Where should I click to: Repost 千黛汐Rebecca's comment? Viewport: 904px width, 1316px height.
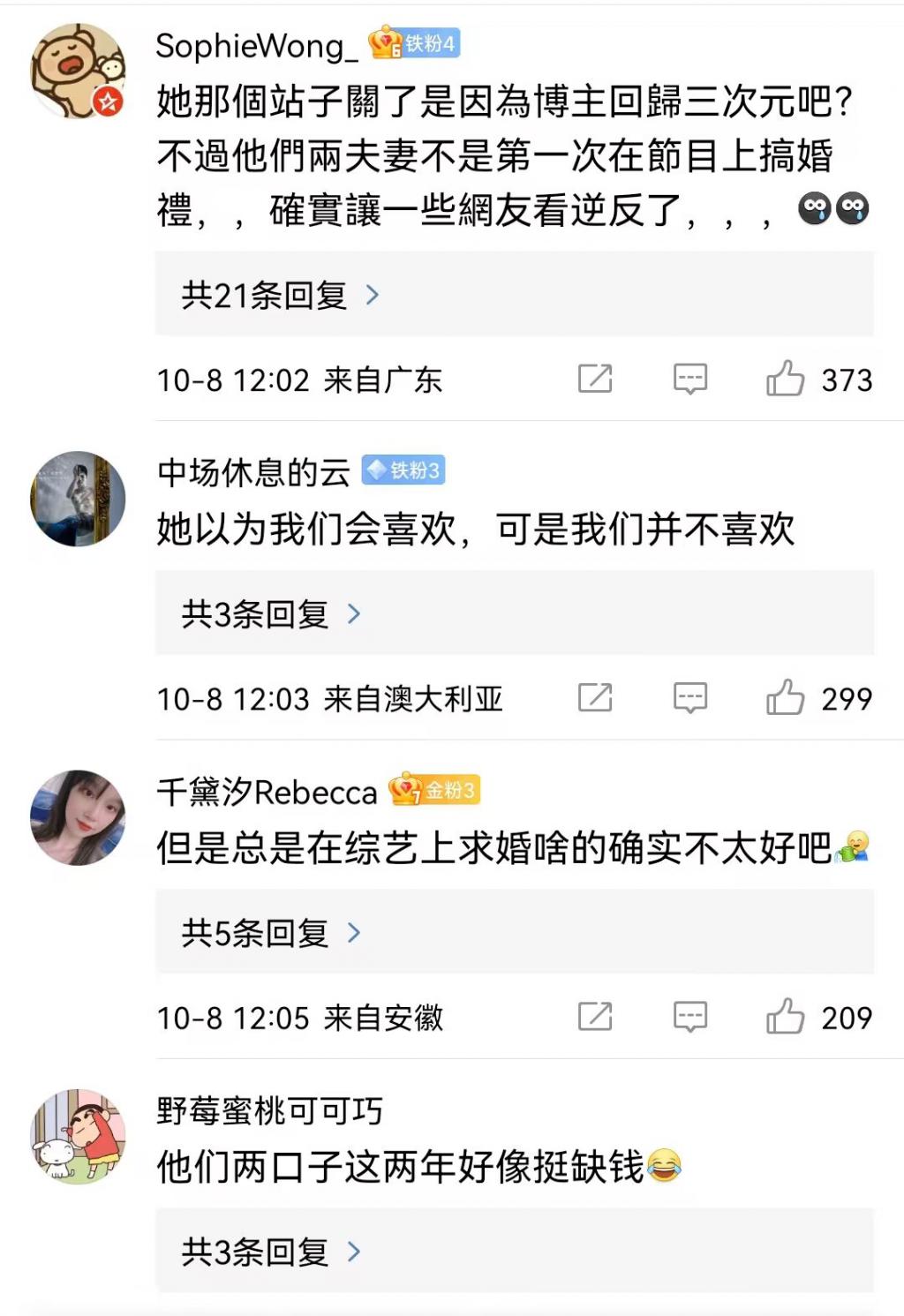(595, 1017)
